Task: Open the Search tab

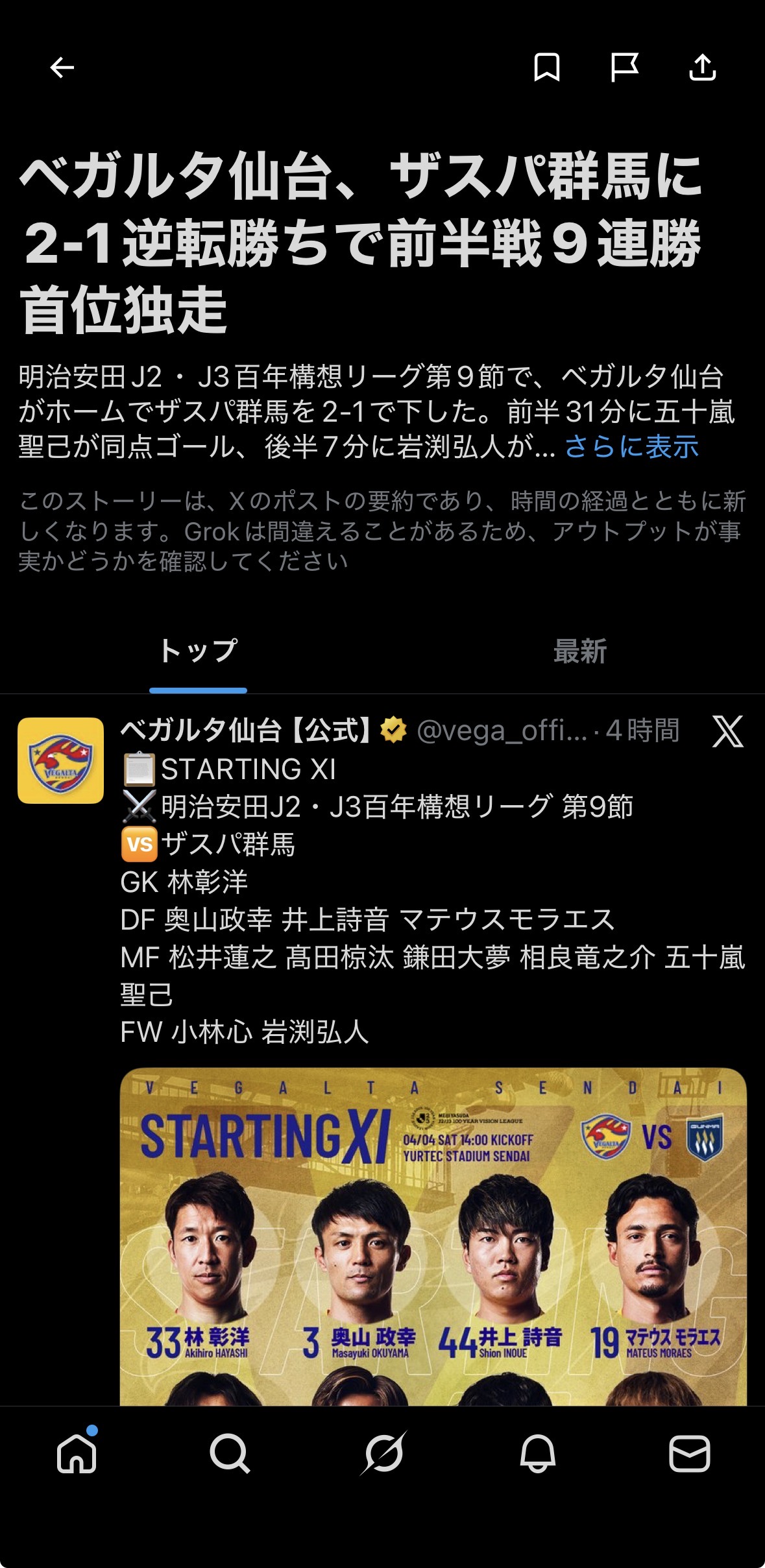Action: tap(230, 1453)
